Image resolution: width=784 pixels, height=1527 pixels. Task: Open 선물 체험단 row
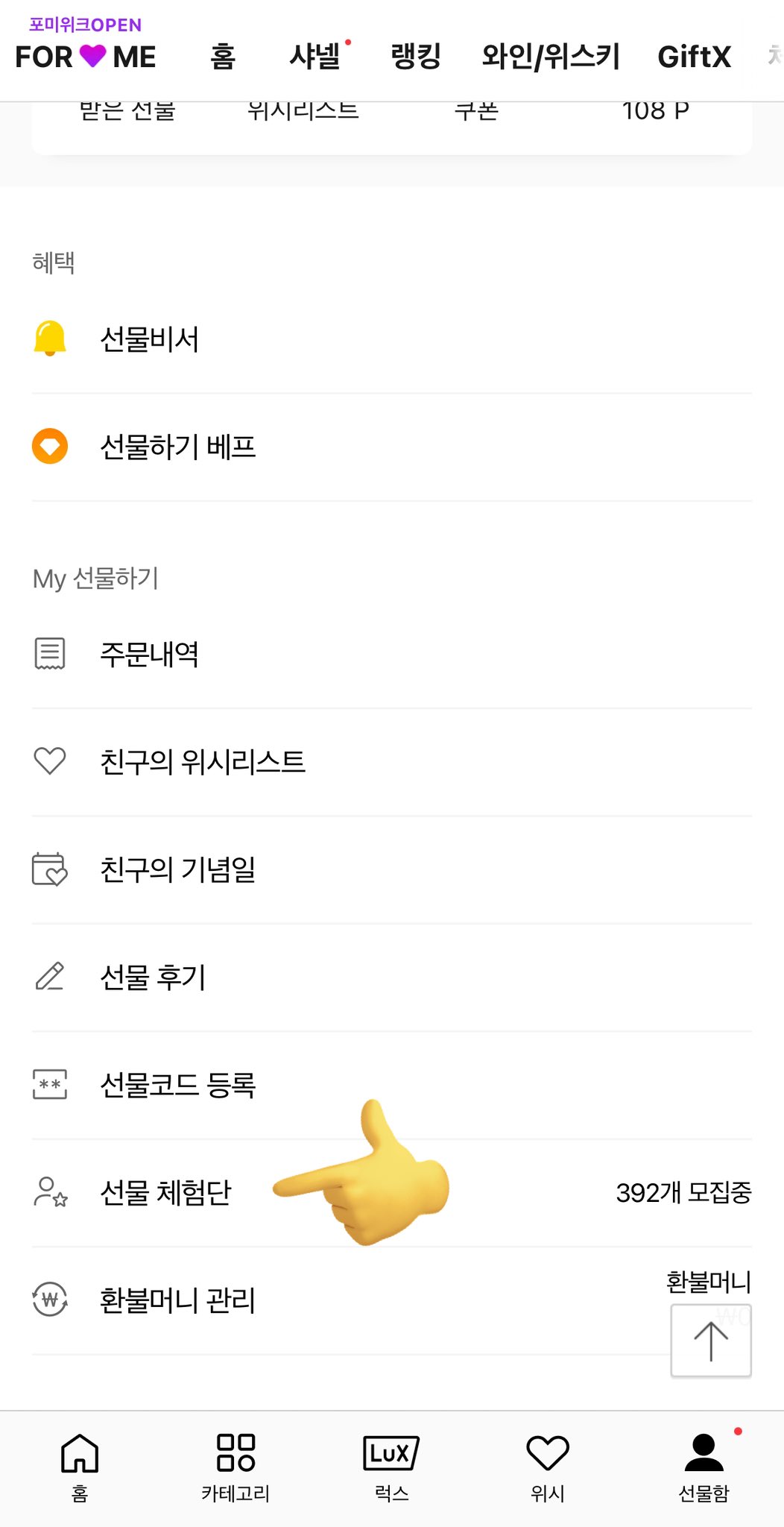[x=165, y=1192]
